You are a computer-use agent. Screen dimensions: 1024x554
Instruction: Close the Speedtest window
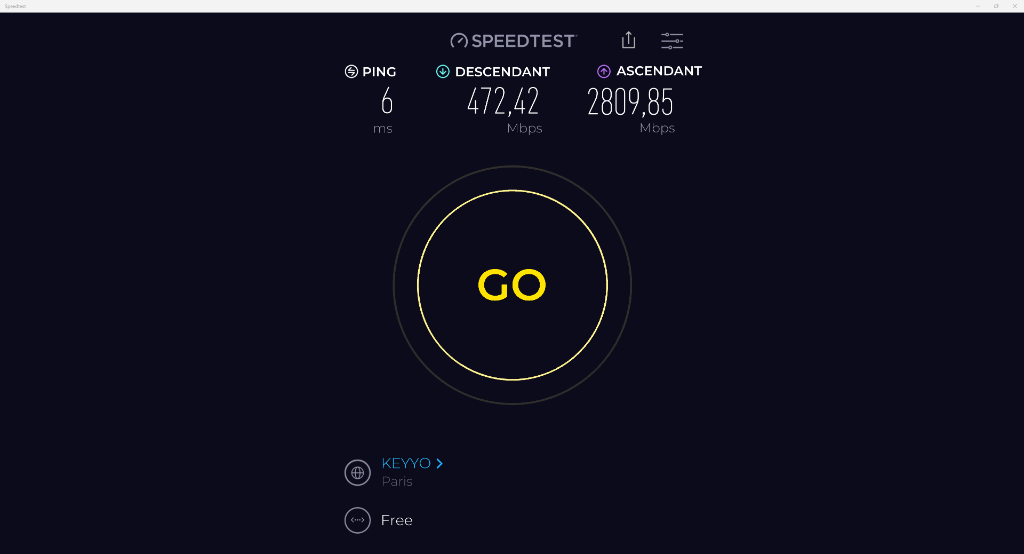[x=1014, y=5]
